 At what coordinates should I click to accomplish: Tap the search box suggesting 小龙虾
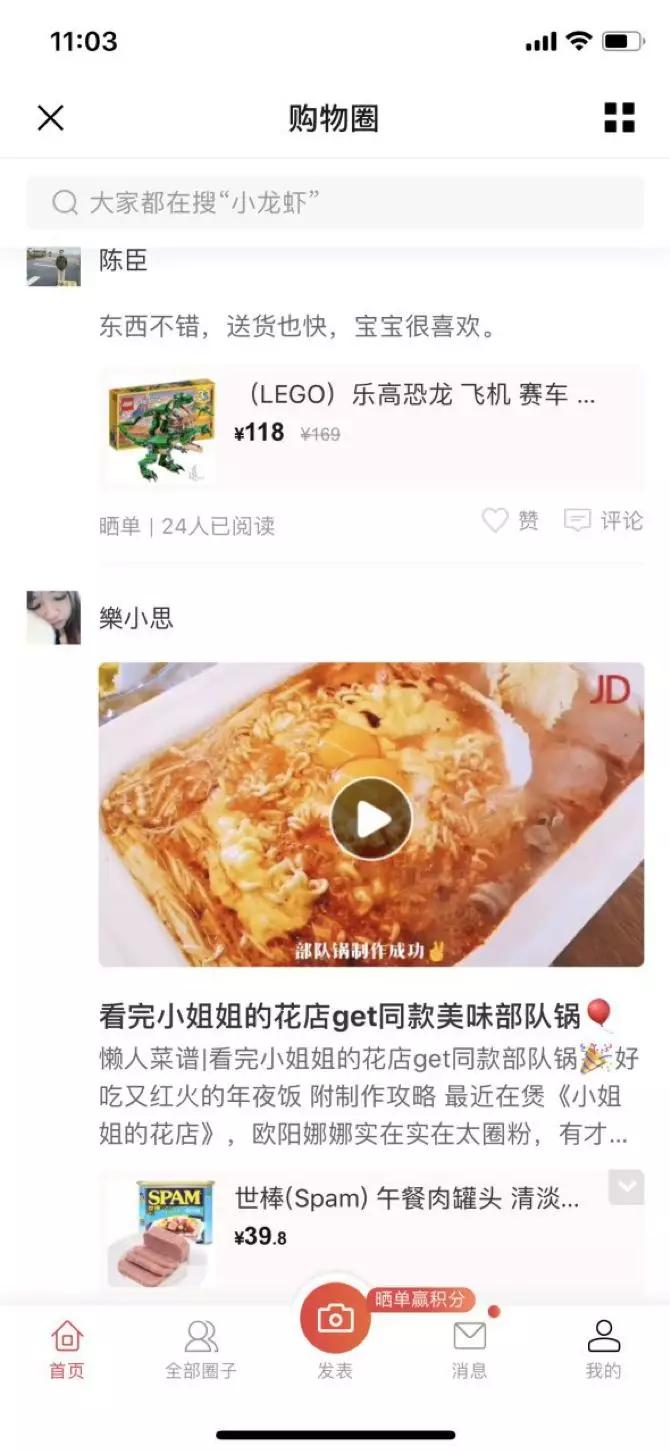tap(335, 203)
